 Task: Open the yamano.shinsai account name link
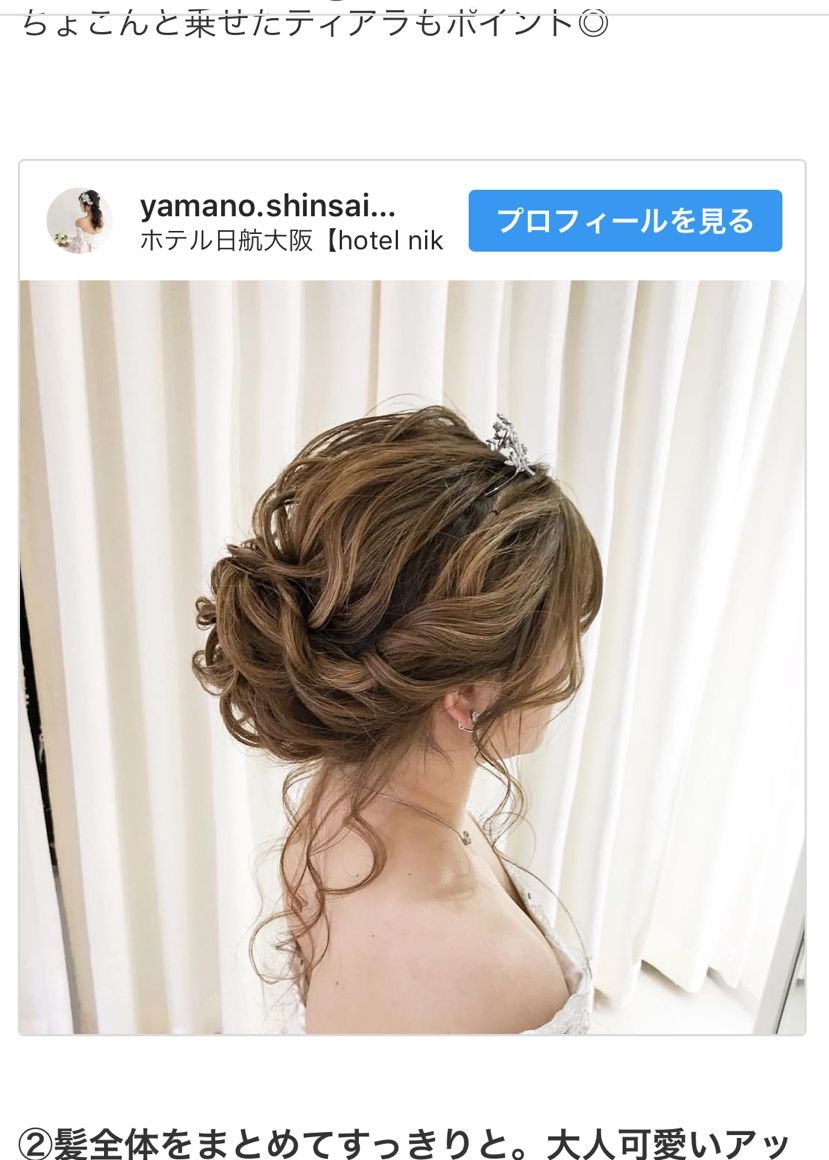click(x=268, y=207)
